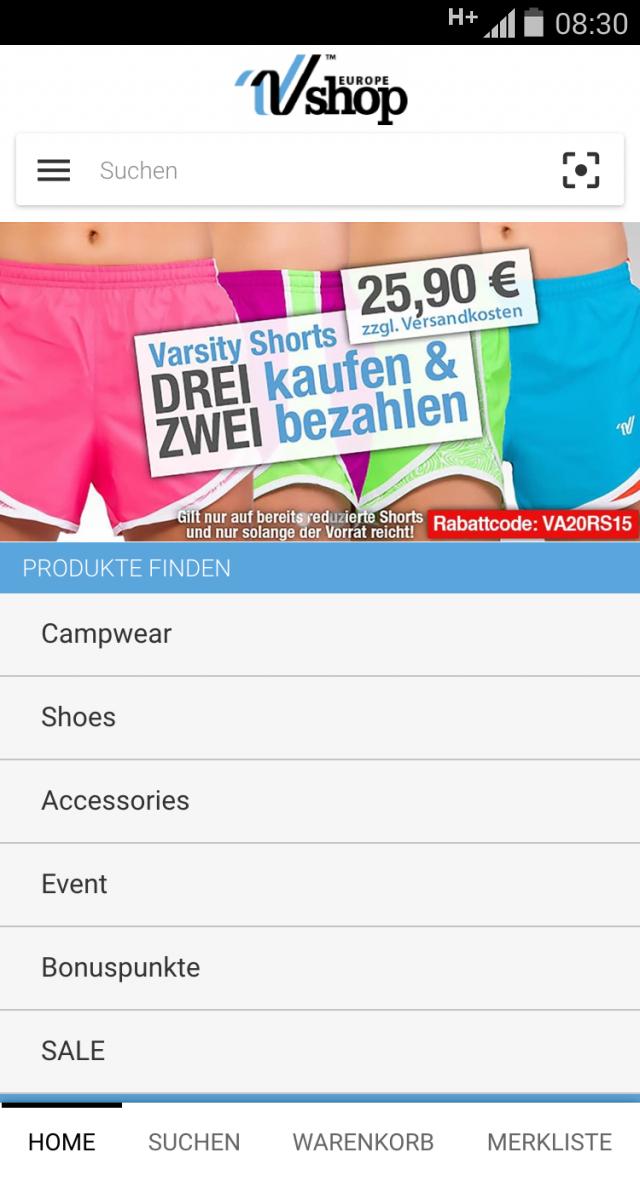Select the Accessories category
This screenshot has height=1181, width=640.
320,801
